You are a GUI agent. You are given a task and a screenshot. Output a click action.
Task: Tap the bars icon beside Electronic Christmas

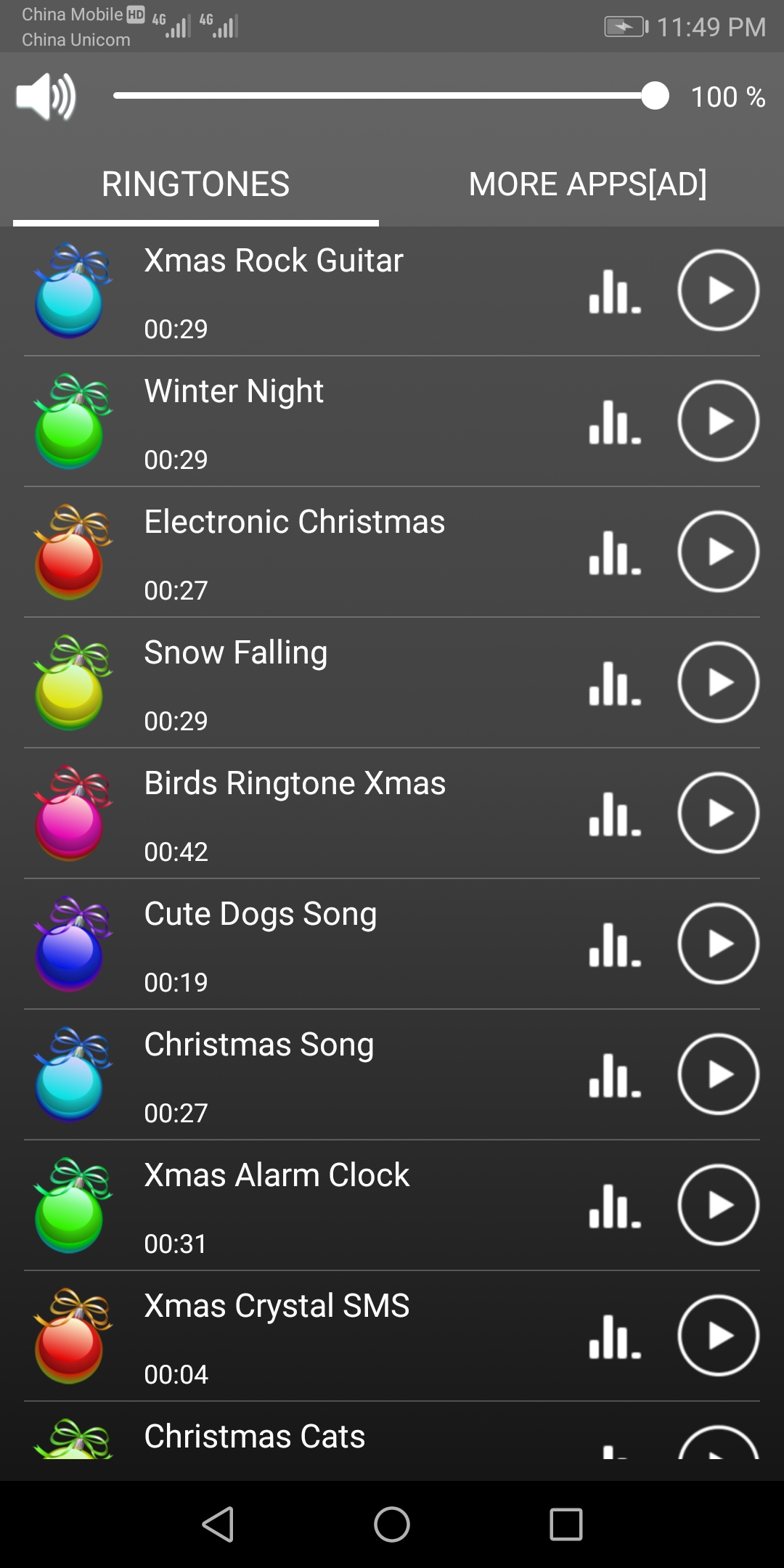click(615, 553)
